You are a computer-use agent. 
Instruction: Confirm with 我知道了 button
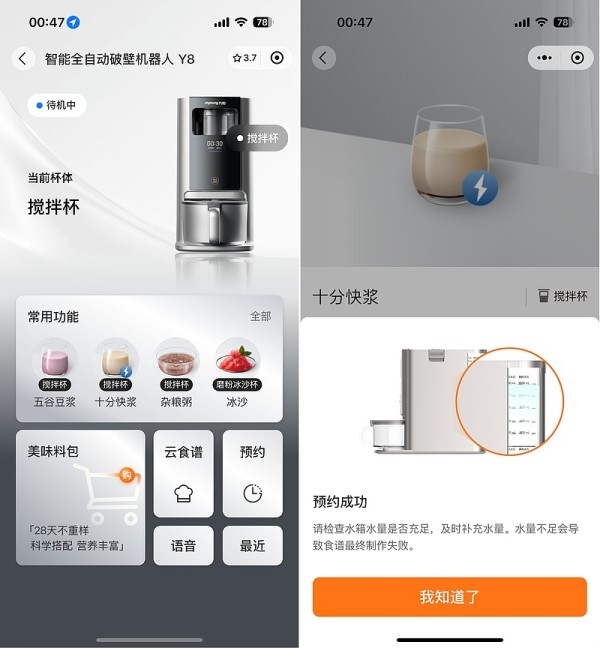pos(449,597)
